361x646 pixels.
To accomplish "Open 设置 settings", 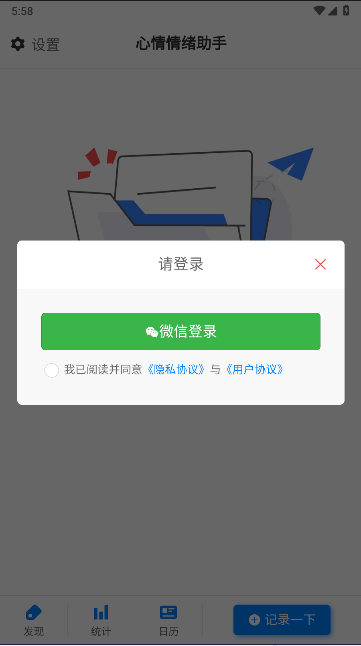I will (x=35, y=44).
